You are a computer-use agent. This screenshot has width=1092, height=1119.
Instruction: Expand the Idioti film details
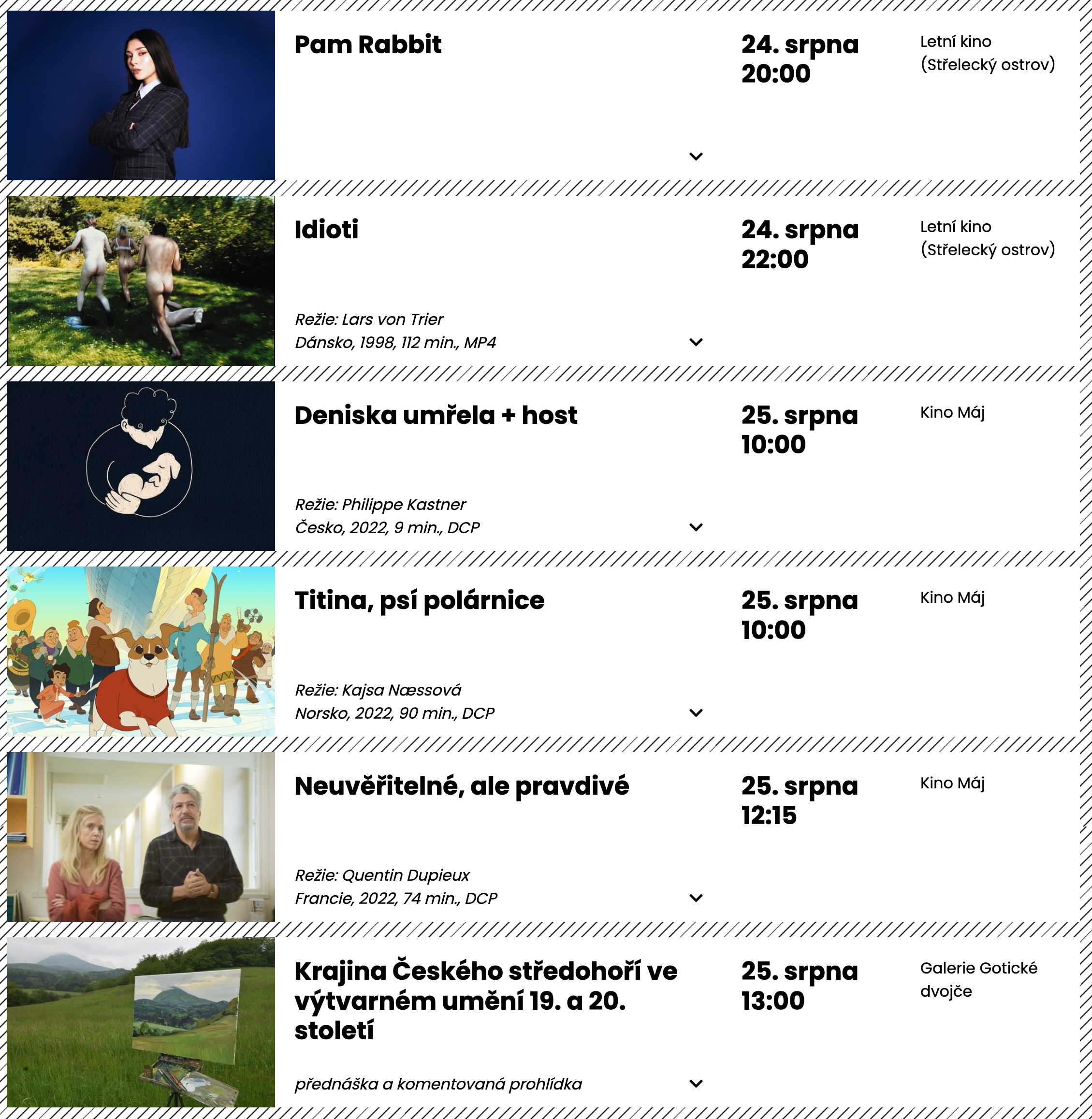[x=696, y=342]
